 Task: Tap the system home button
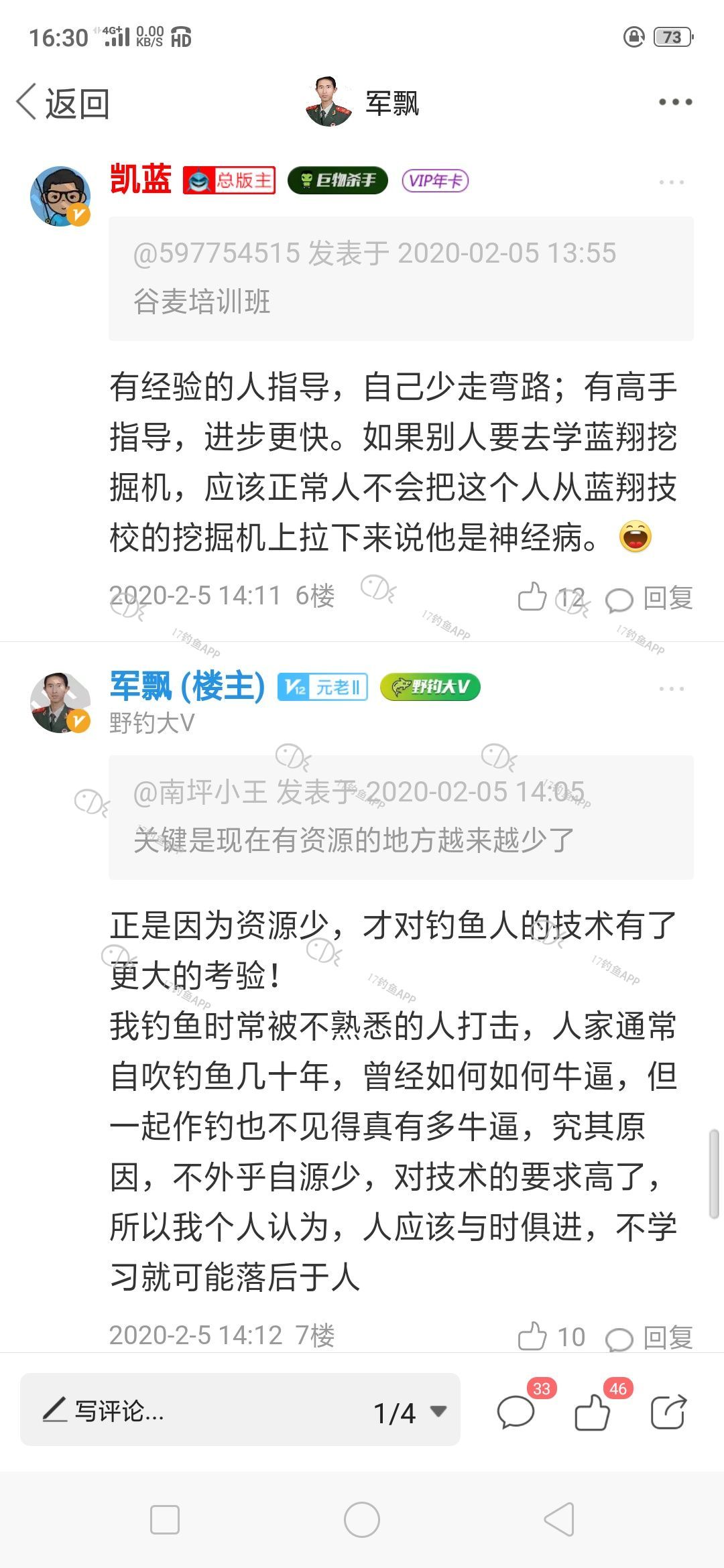(362, 1520)
